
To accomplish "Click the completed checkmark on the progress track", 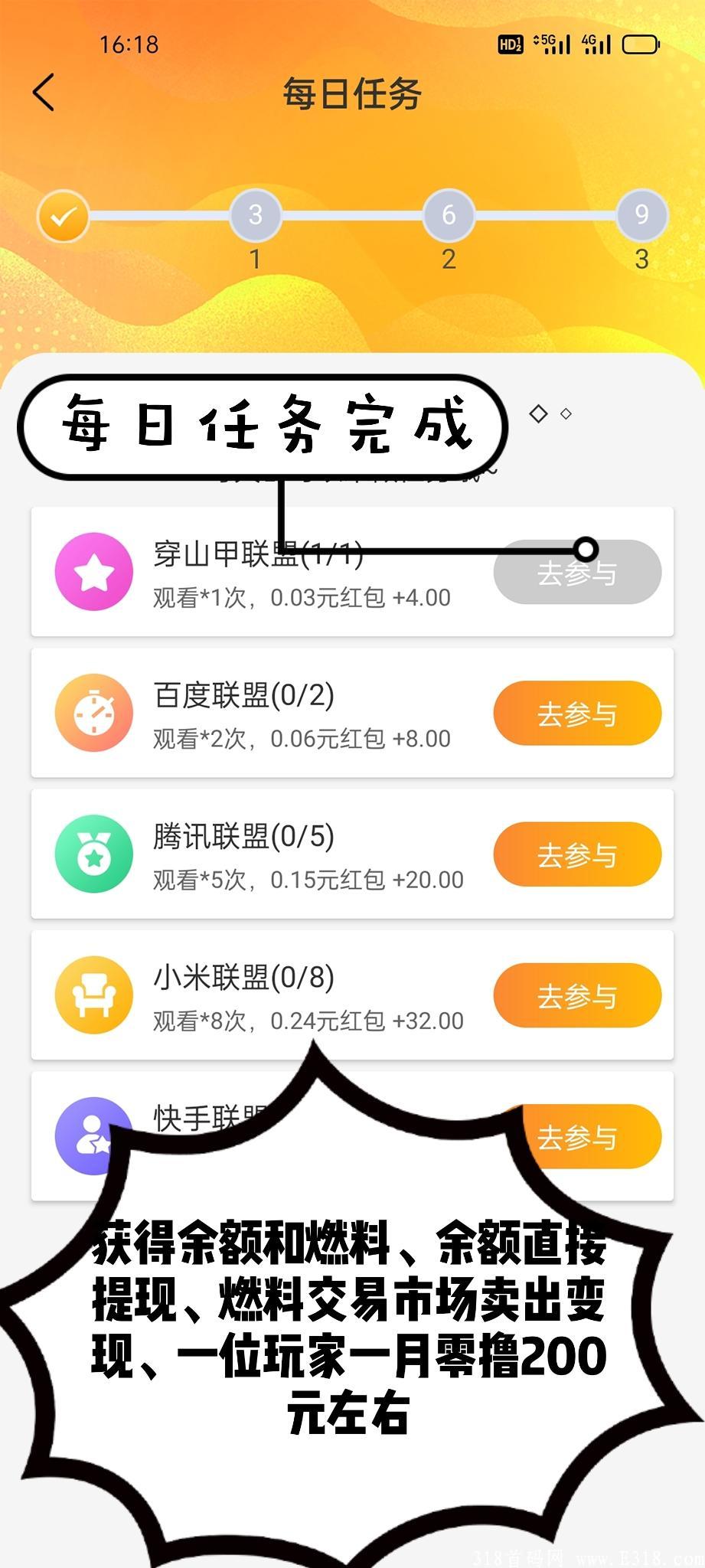I will (x=63, y=216).
